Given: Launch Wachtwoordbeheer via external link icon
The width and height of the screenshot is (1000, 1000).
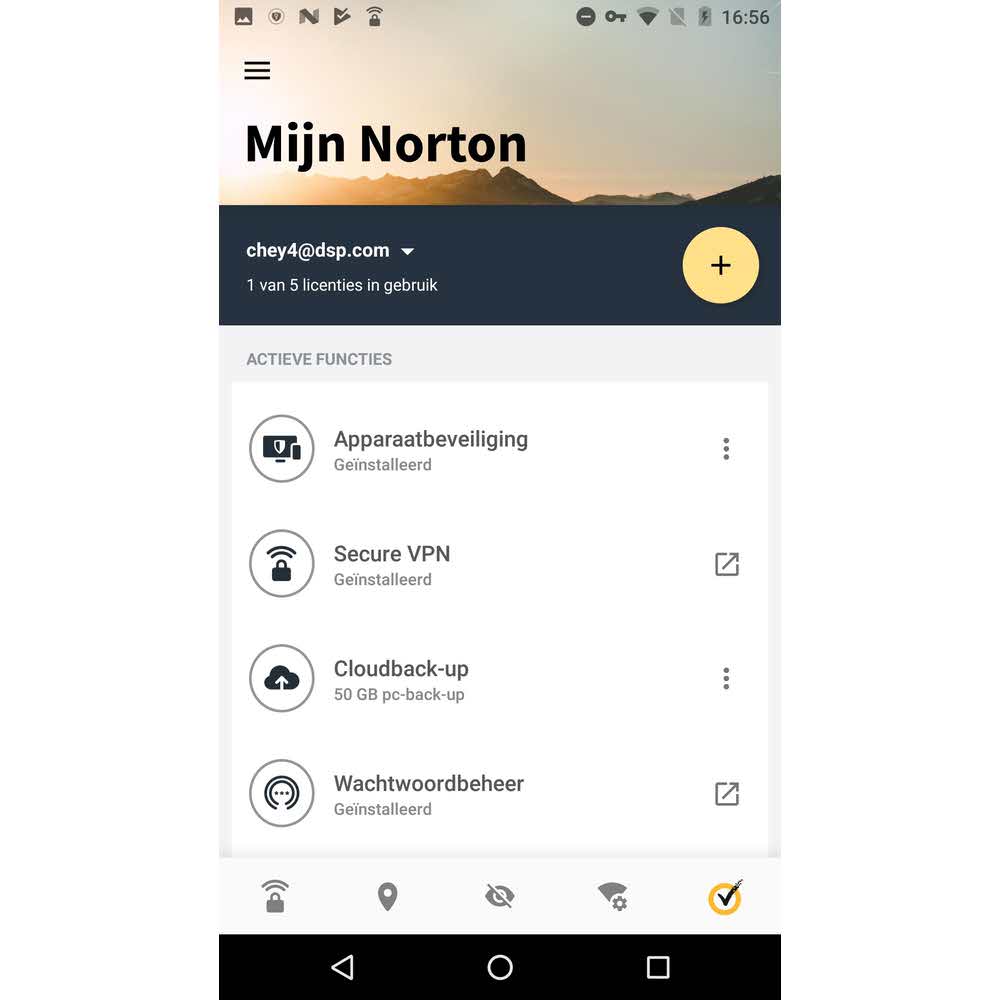Looking at the screenshot, I should pyautogui.click(x=726, y=794).
